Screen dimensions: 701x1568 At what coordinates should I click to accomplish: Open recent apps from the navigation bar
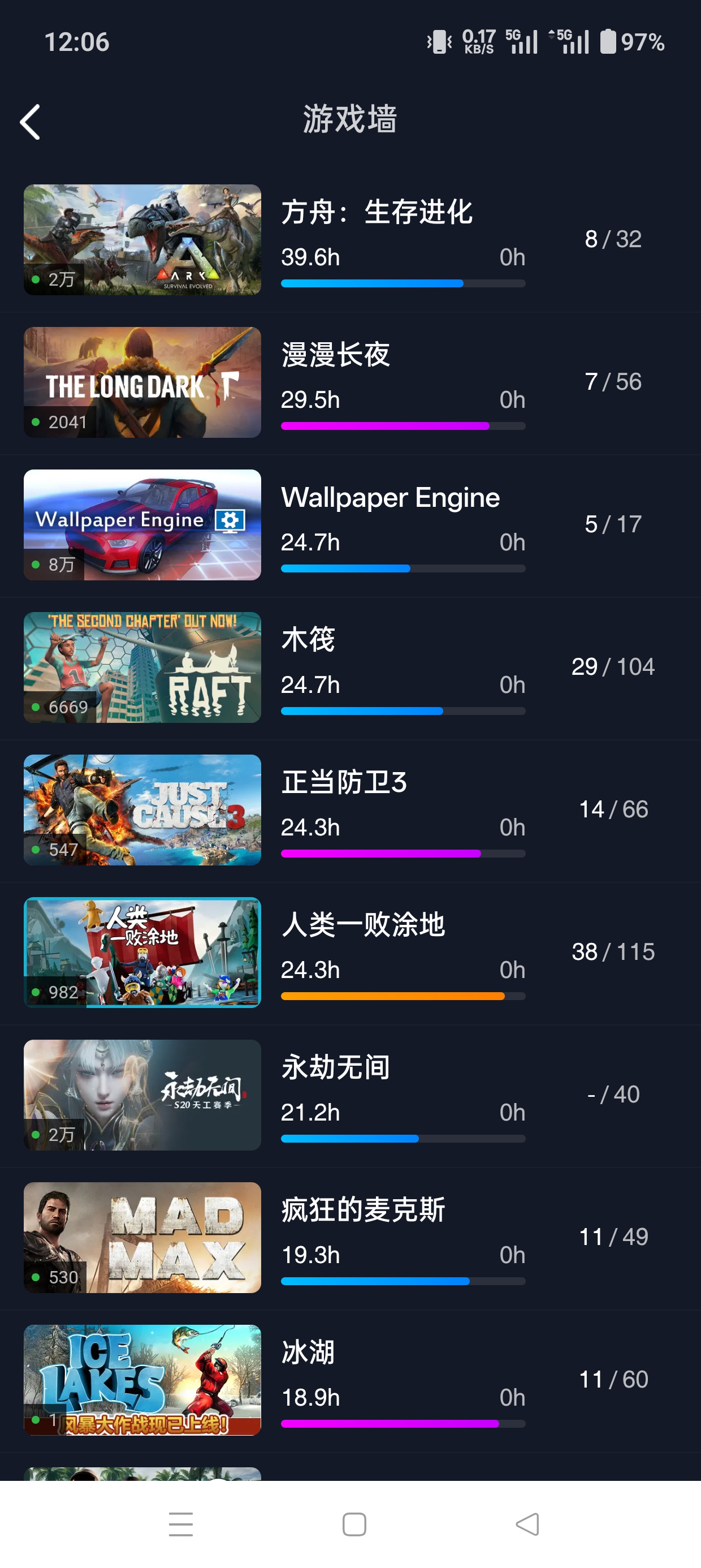(181, 1524)
